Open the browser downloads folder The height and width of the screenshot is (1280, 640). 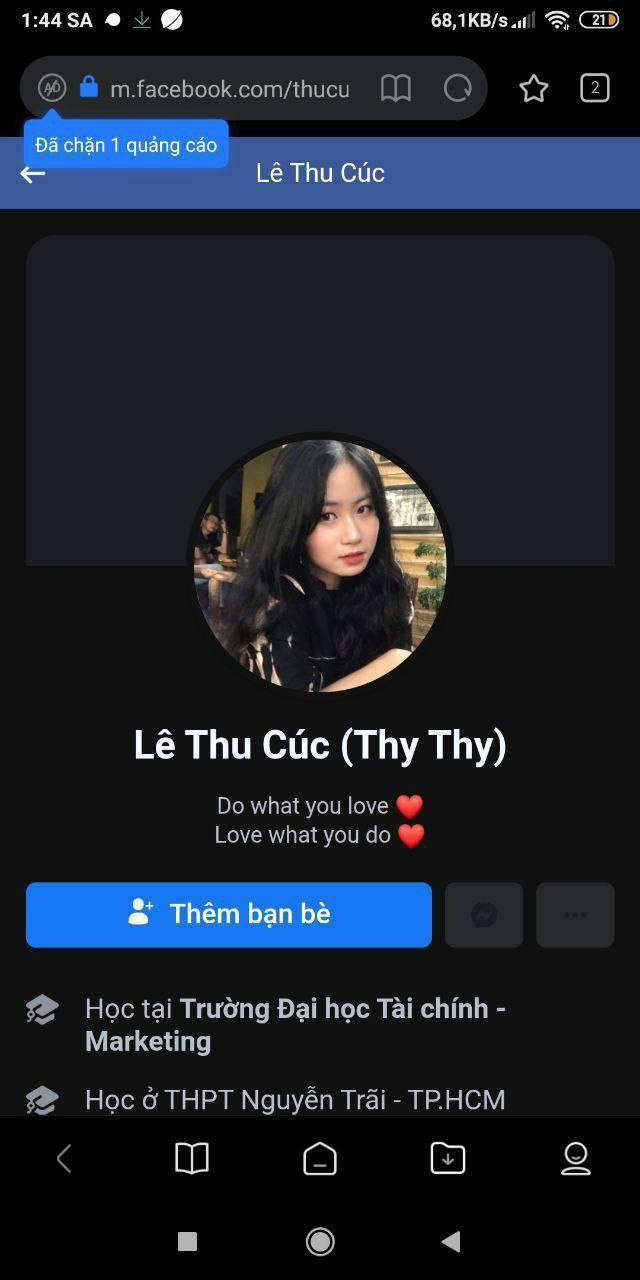pos(448,1158)
